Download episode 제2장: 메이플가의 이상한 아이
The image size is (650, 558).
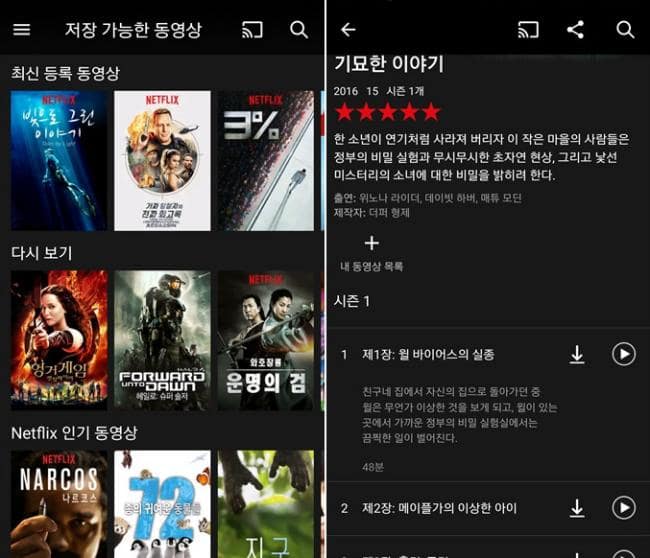(x=576, y=508)
